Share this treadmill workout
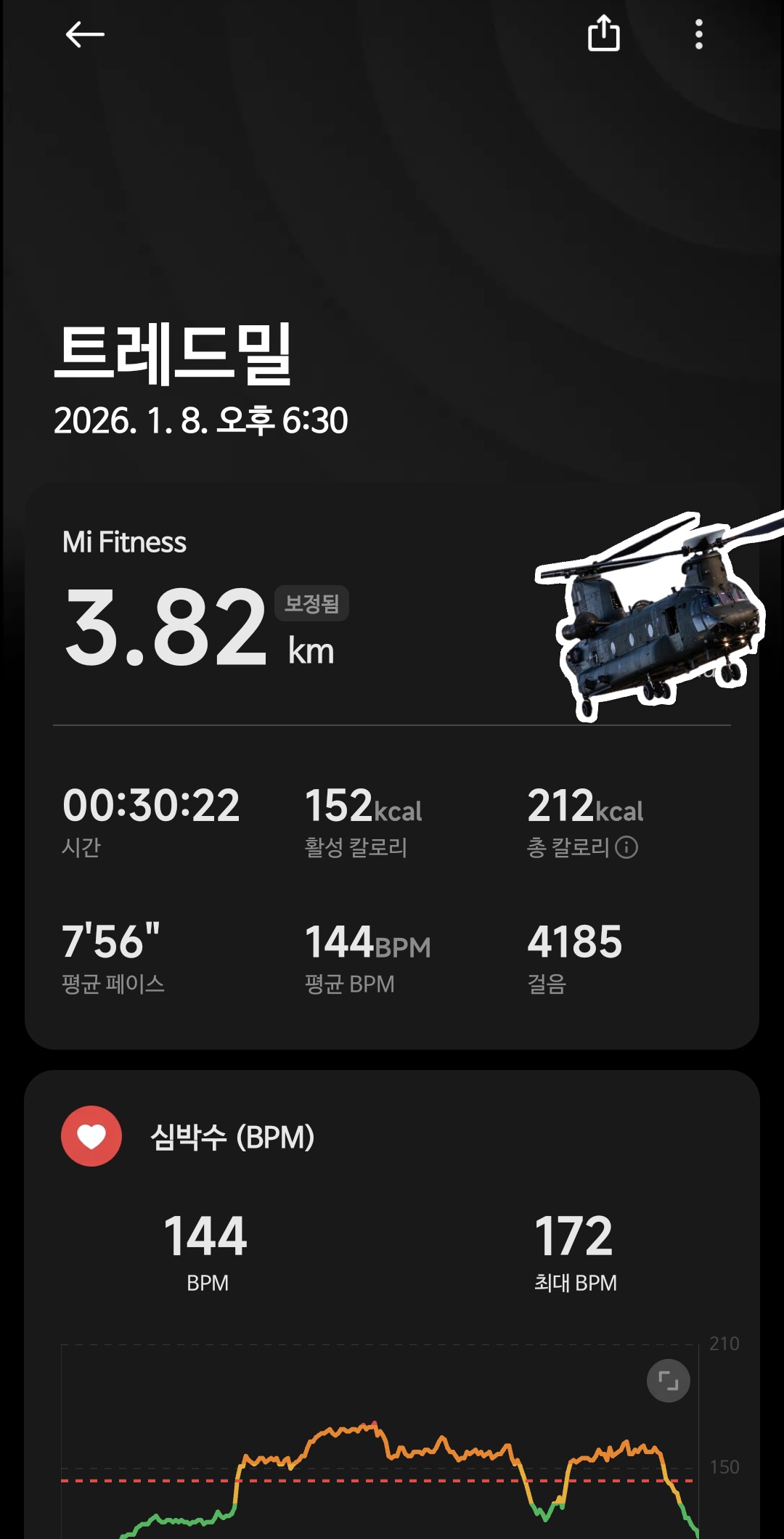 pyautogui.click(x=603, y=33)
